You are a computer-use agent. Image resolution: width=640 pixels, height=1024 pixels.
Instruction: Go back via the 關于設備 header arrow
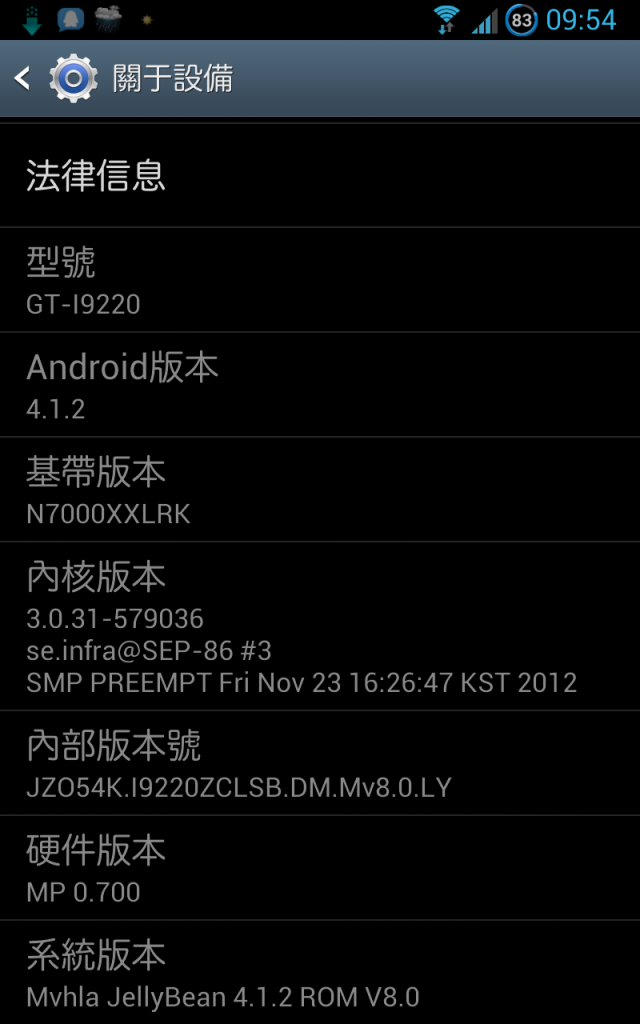coord(24,78)
